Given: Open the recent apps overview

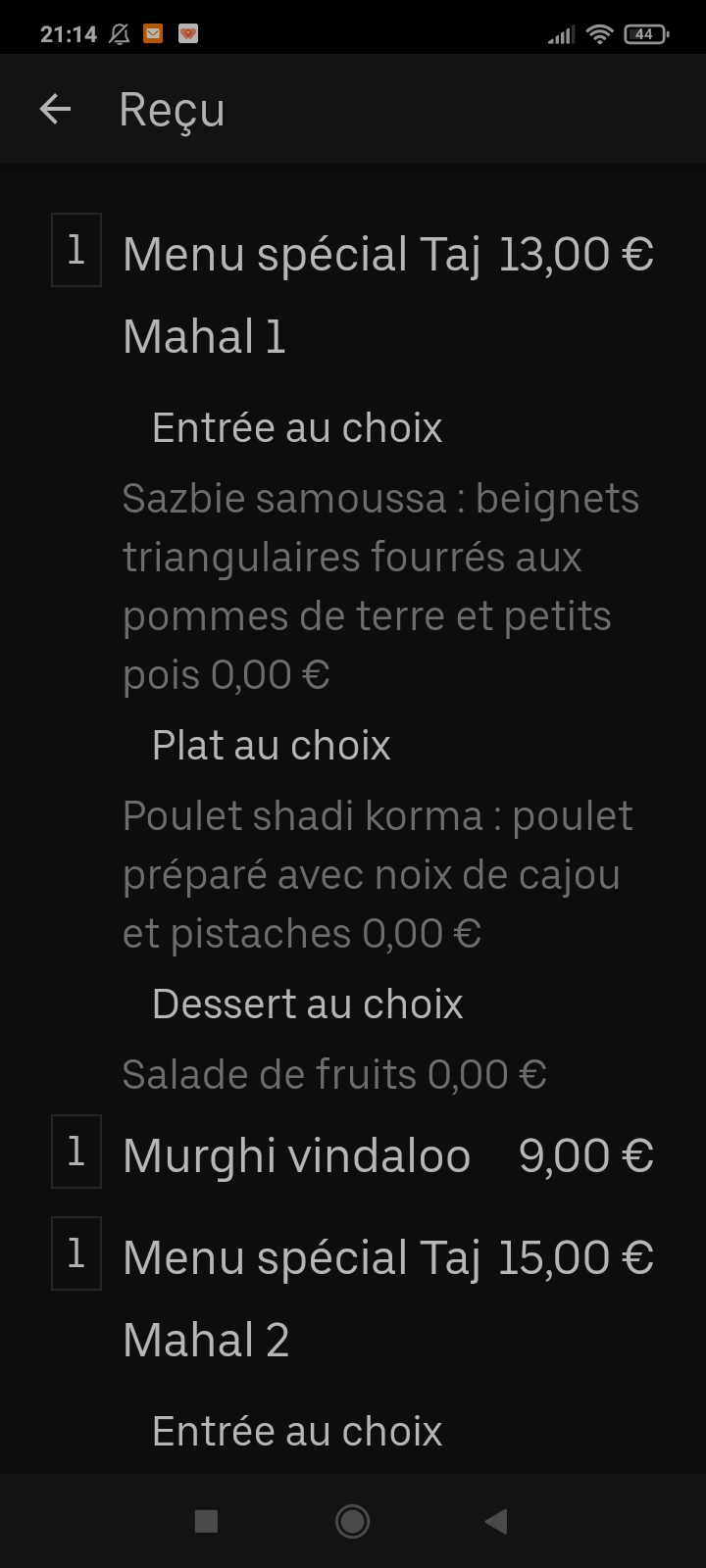Looking at the screenshot, I should 206,1521.
